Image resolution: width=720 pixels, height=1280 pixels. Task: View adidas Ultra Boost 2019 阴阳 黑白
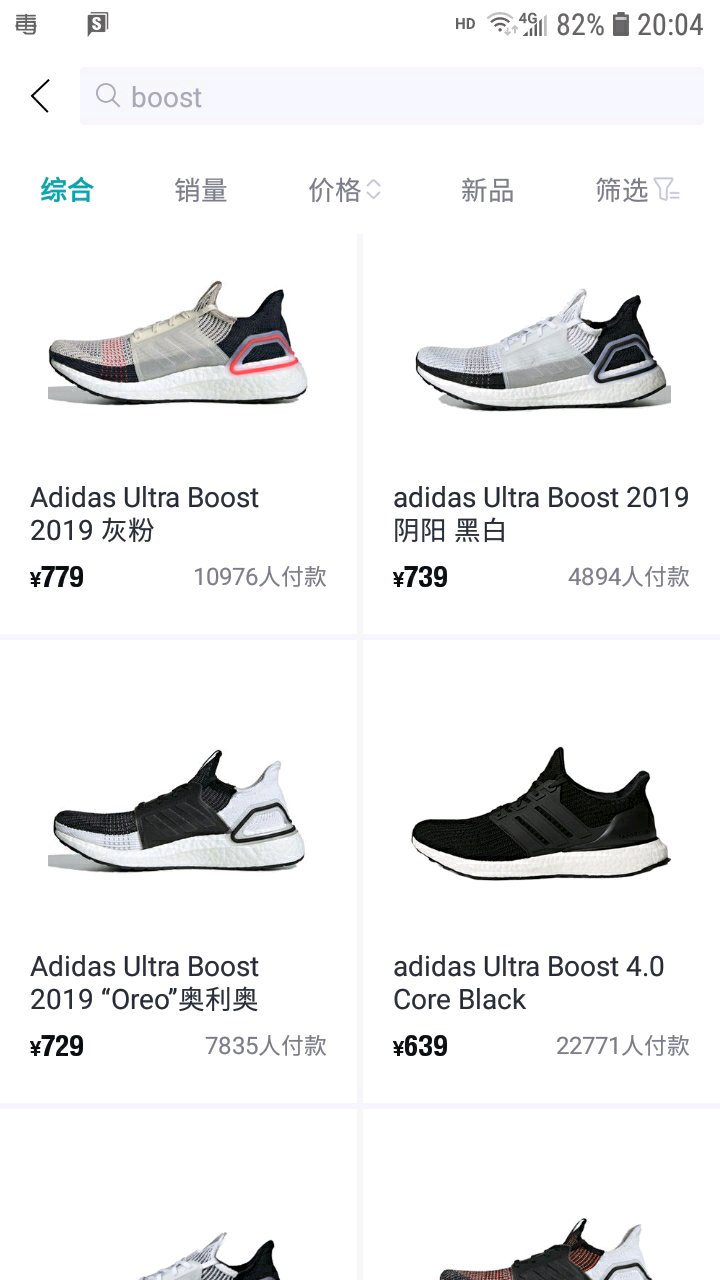[541, 435]
